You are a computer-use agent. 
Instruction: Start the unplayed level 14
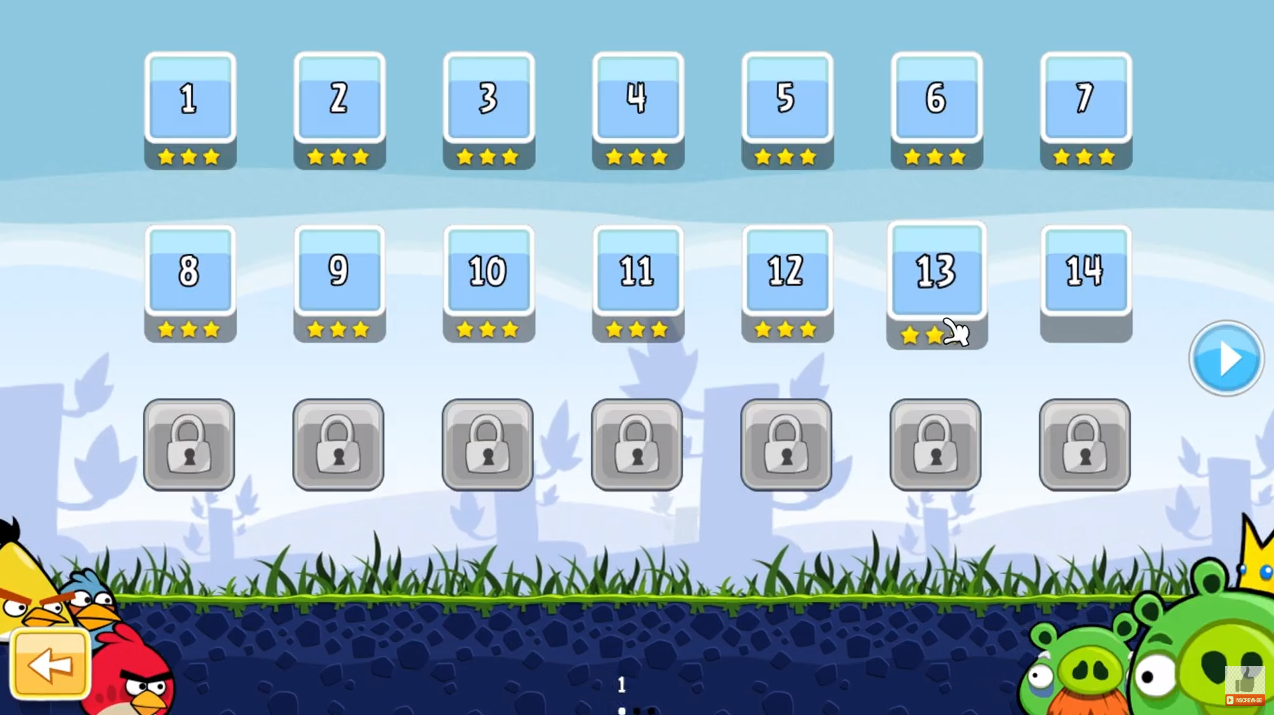coord(1085,273)
